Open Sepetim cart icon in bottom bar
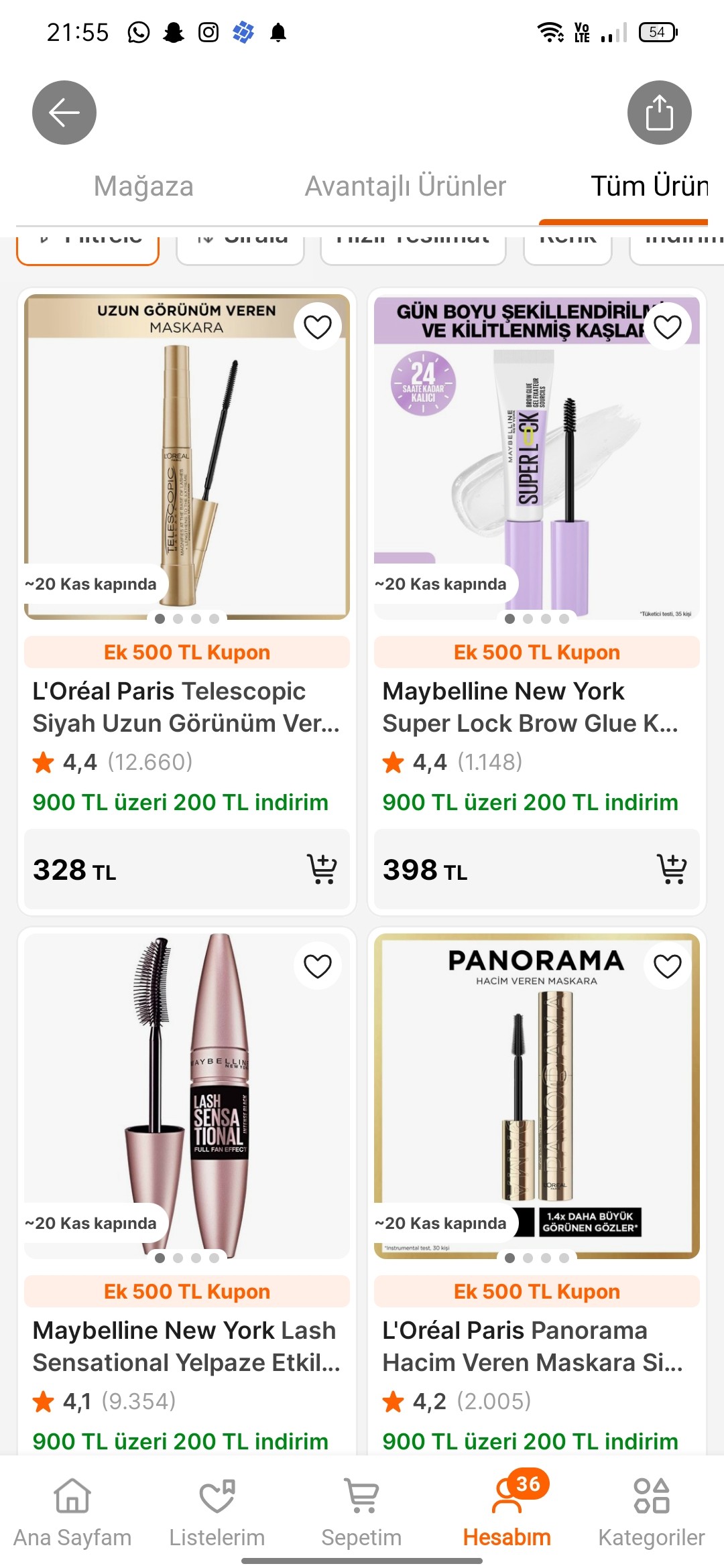724x1568 pixels. pyautogui.click(x=361, y=1496)
